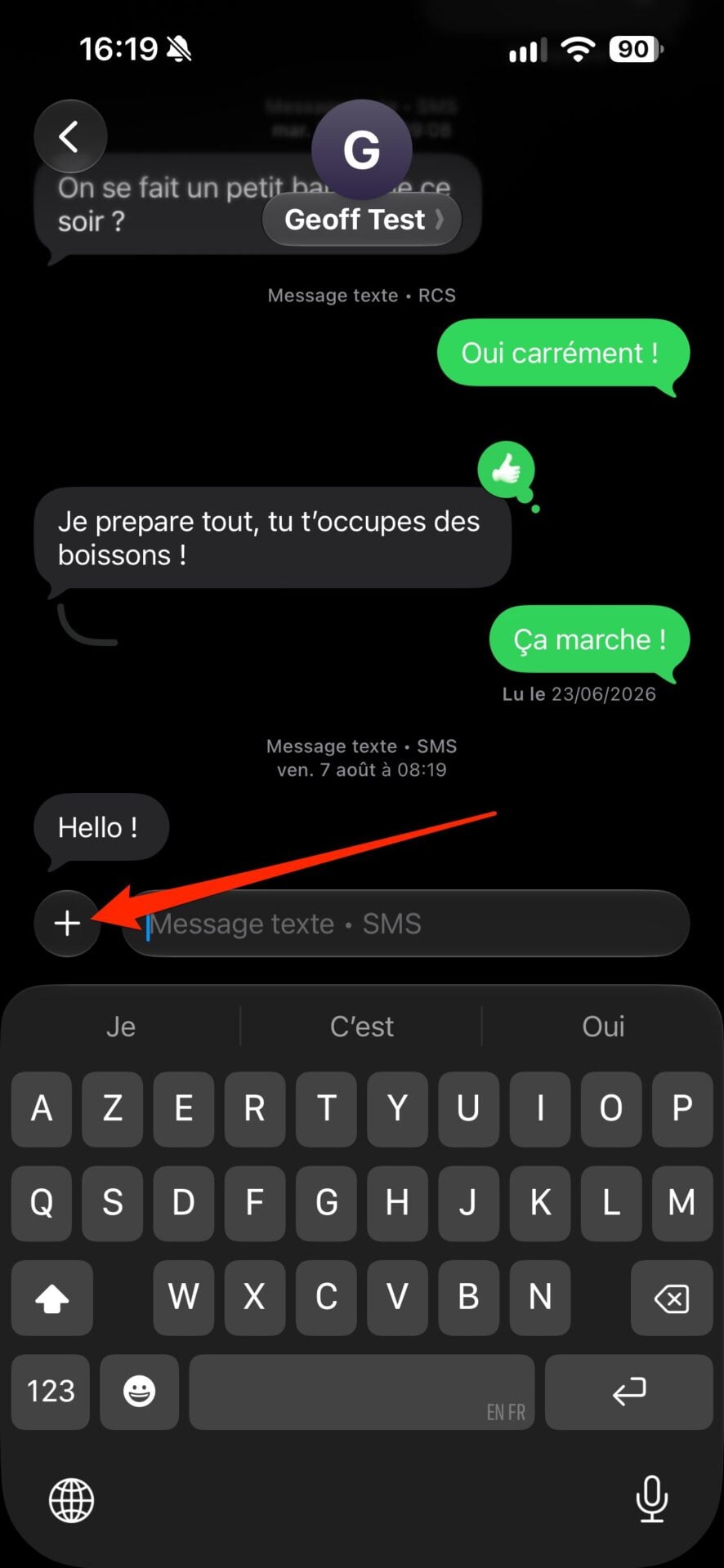Viewport: 724px width, 1568px height.
Task: Insert the suggestion "Oui"
Action: [x=603, y=1027]
